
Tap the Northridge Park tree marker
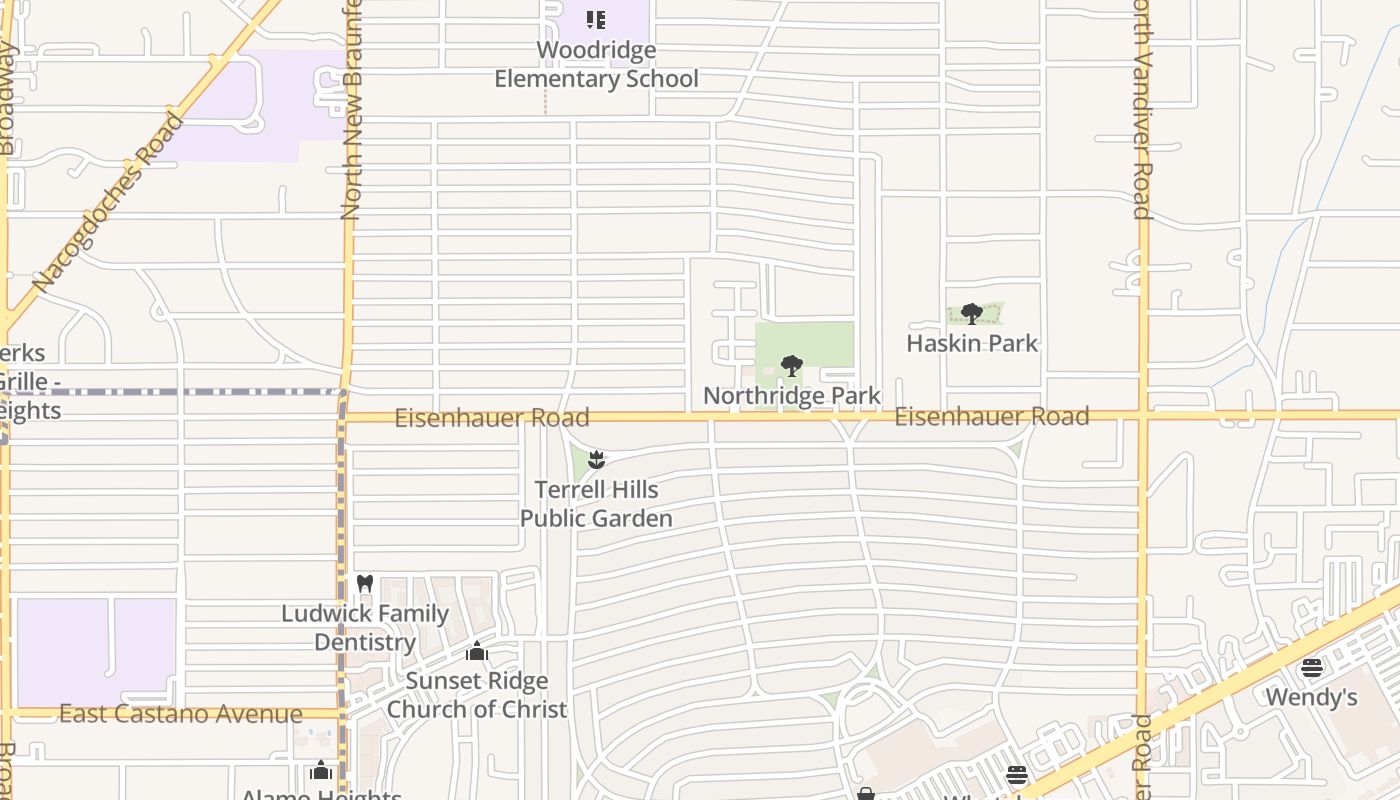tap(791, 366)
